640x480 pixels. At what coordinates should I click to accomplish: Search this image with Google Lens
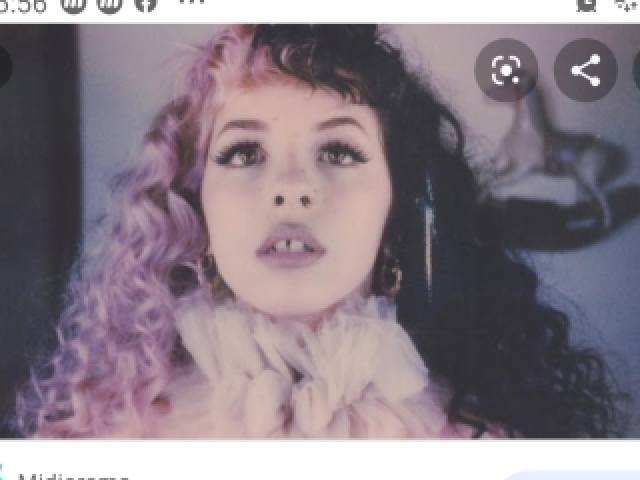click(505, 71)
